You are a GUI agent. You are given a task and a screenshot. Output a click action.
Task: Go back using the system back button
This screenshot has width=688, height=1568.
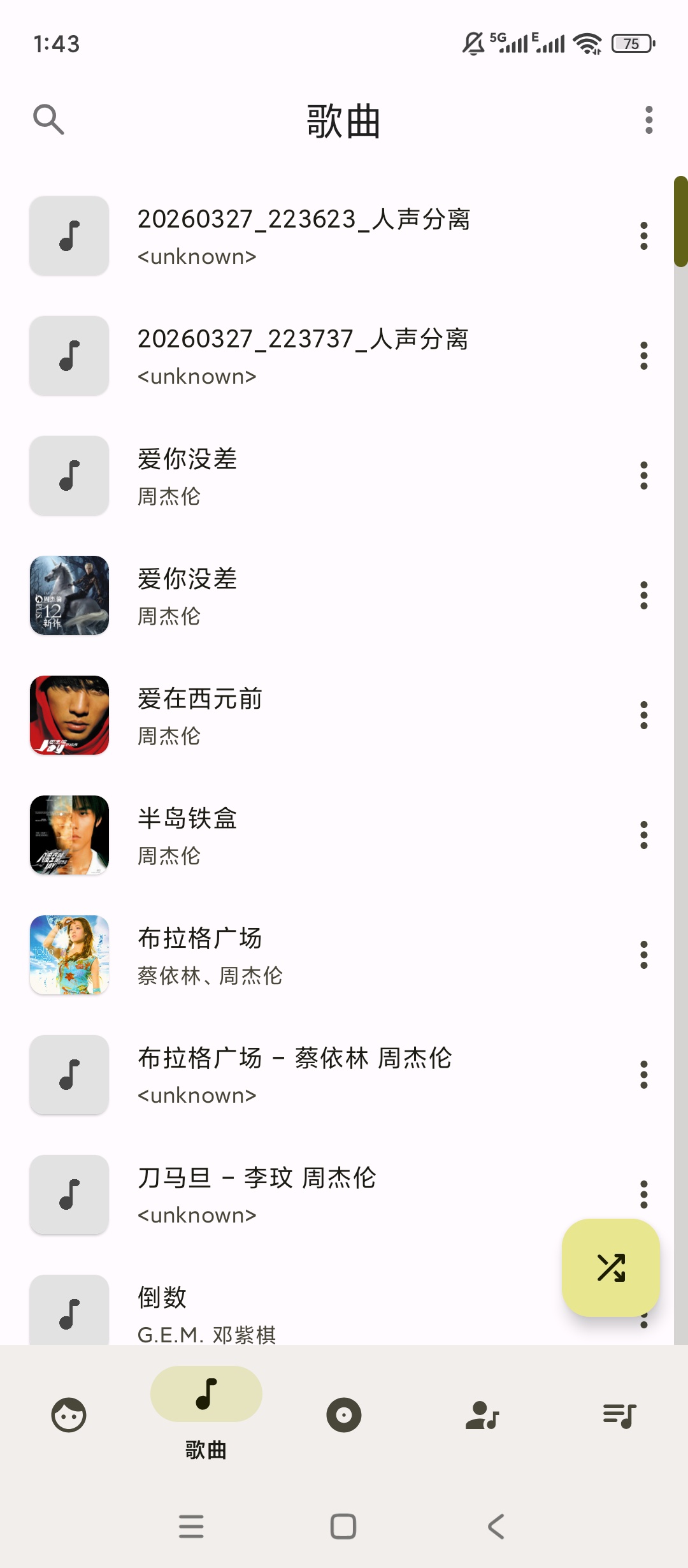(x=496, y=1526)
